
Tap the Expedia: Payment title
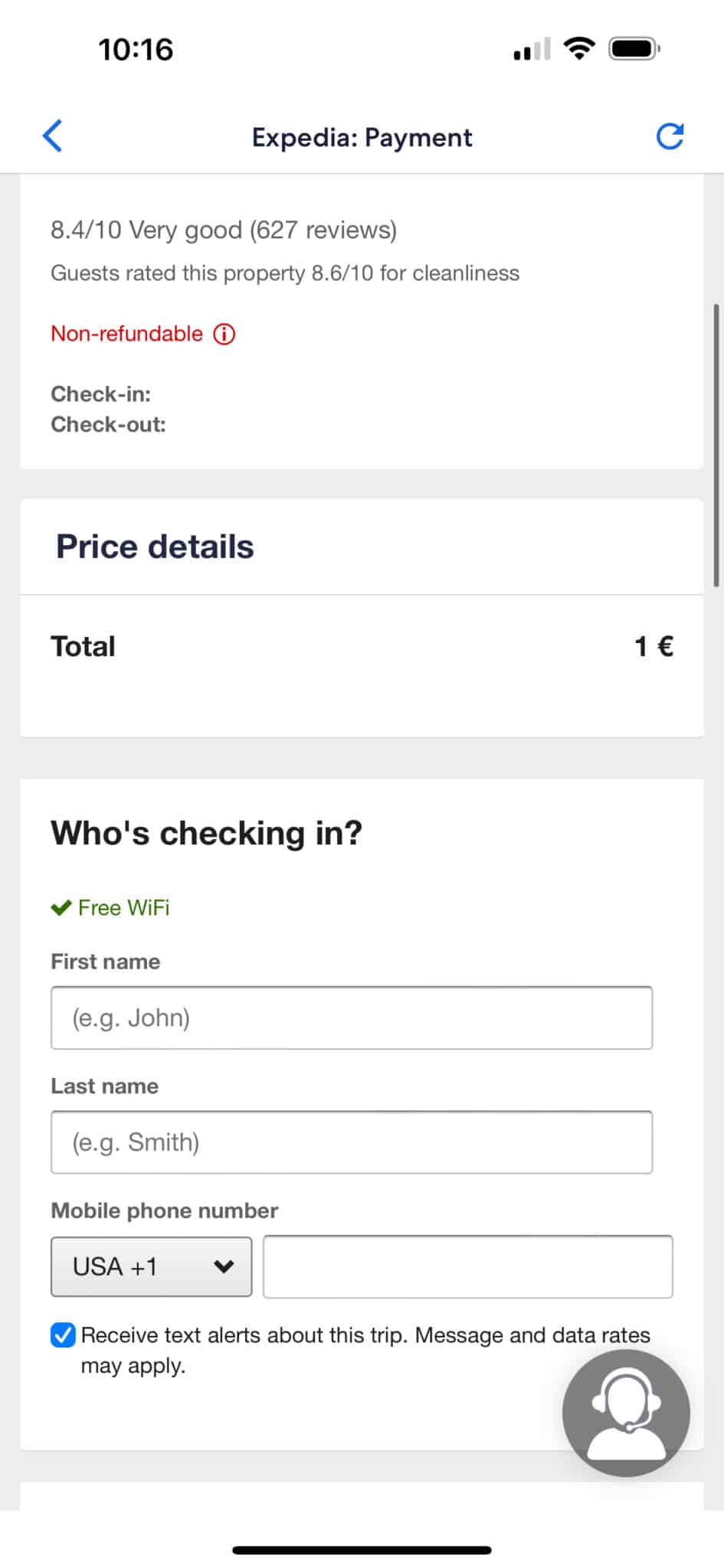click(362, 137)
